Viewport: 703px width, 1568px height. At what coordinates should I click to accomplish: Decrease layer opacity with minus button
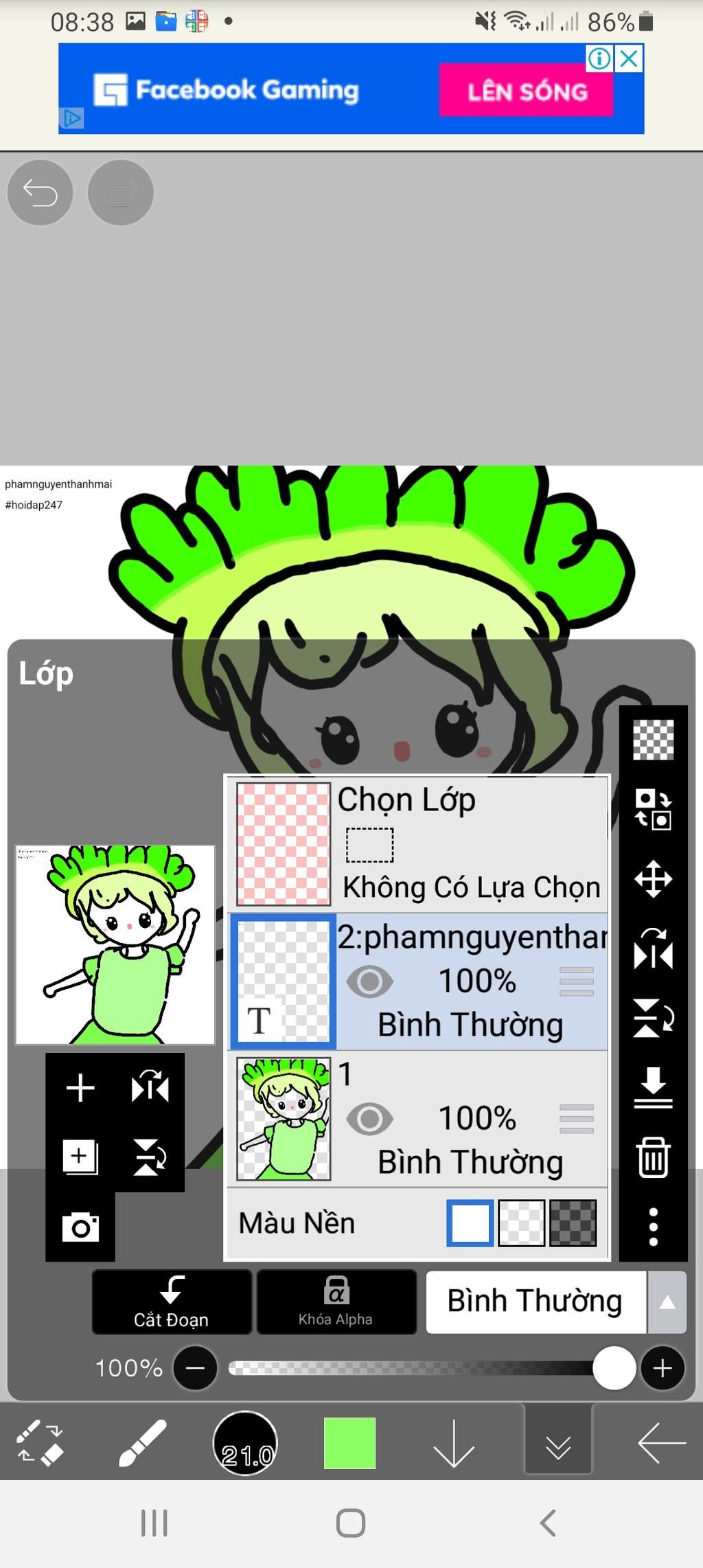(x=195, y=1368)
